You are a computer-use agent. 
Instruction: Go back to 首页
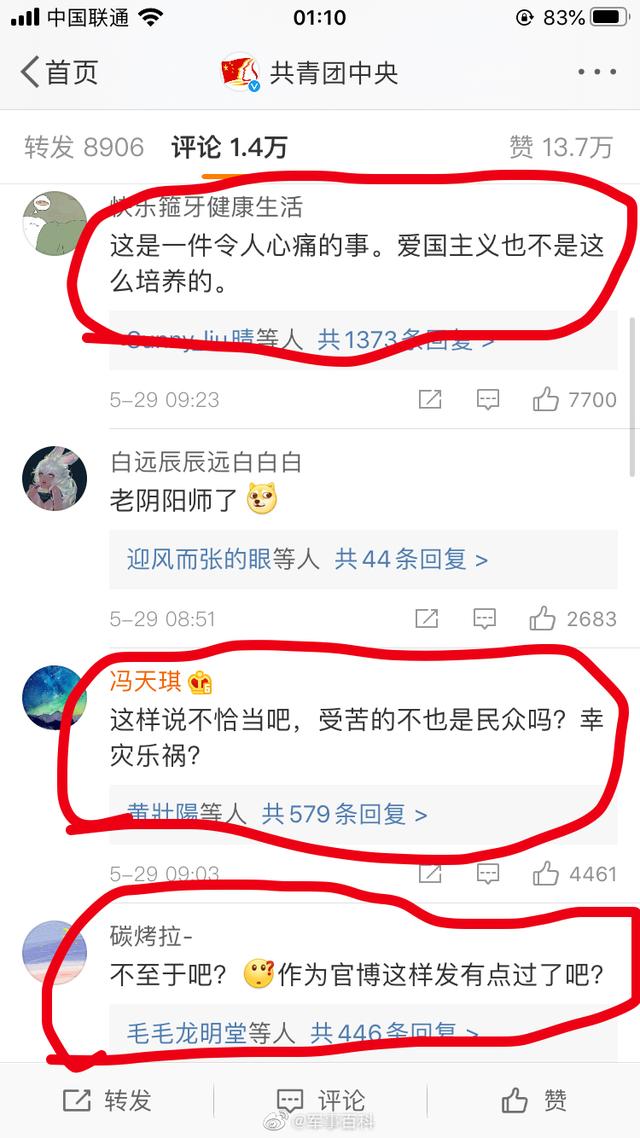(x=60, y=73)
